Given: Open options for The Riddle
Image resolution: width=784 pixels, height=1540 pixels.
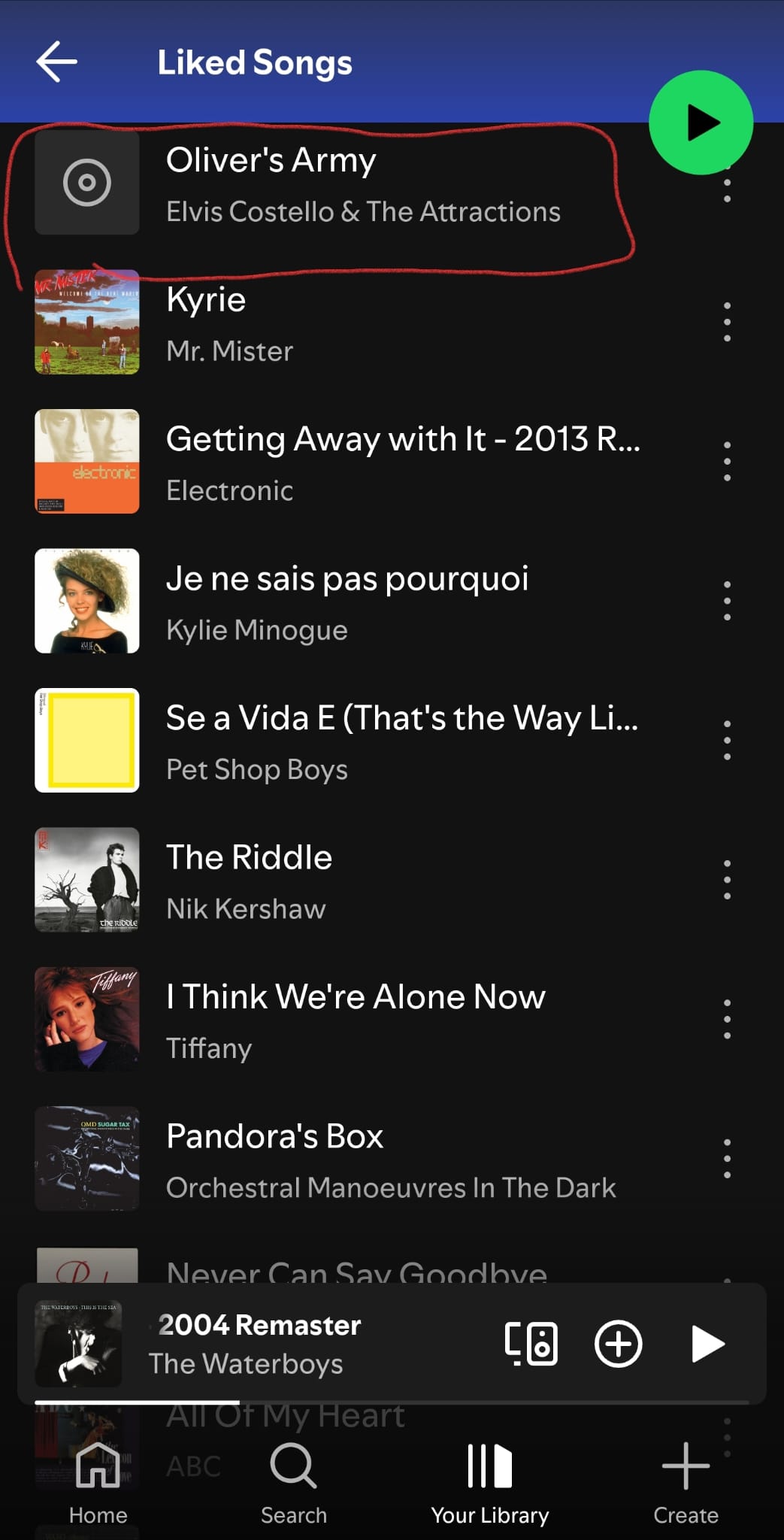Looking at the screenshot, I should coord(727,880).
